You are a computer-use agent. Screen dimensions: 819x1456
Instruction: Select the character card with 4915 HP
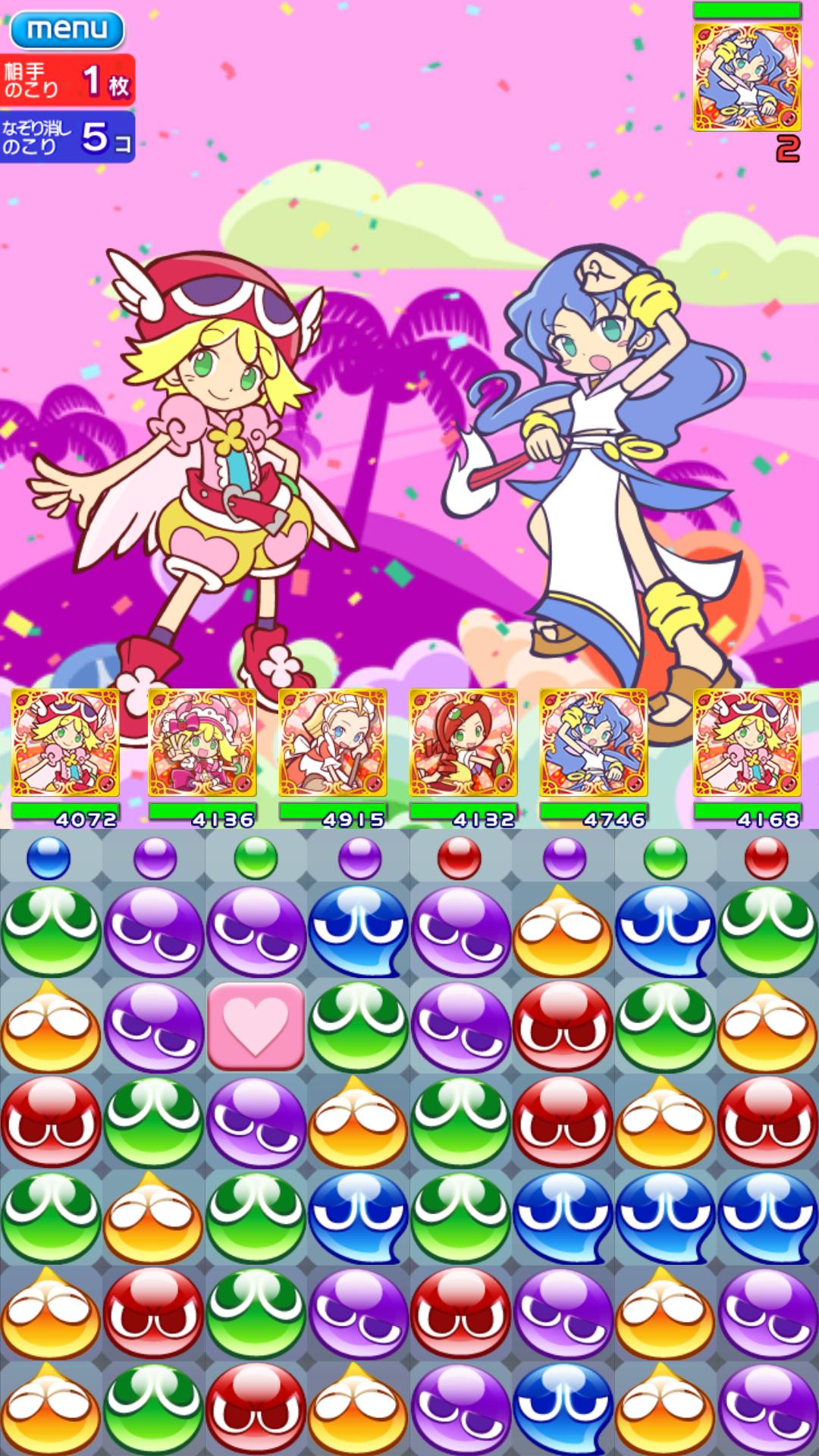pos(332,743)
